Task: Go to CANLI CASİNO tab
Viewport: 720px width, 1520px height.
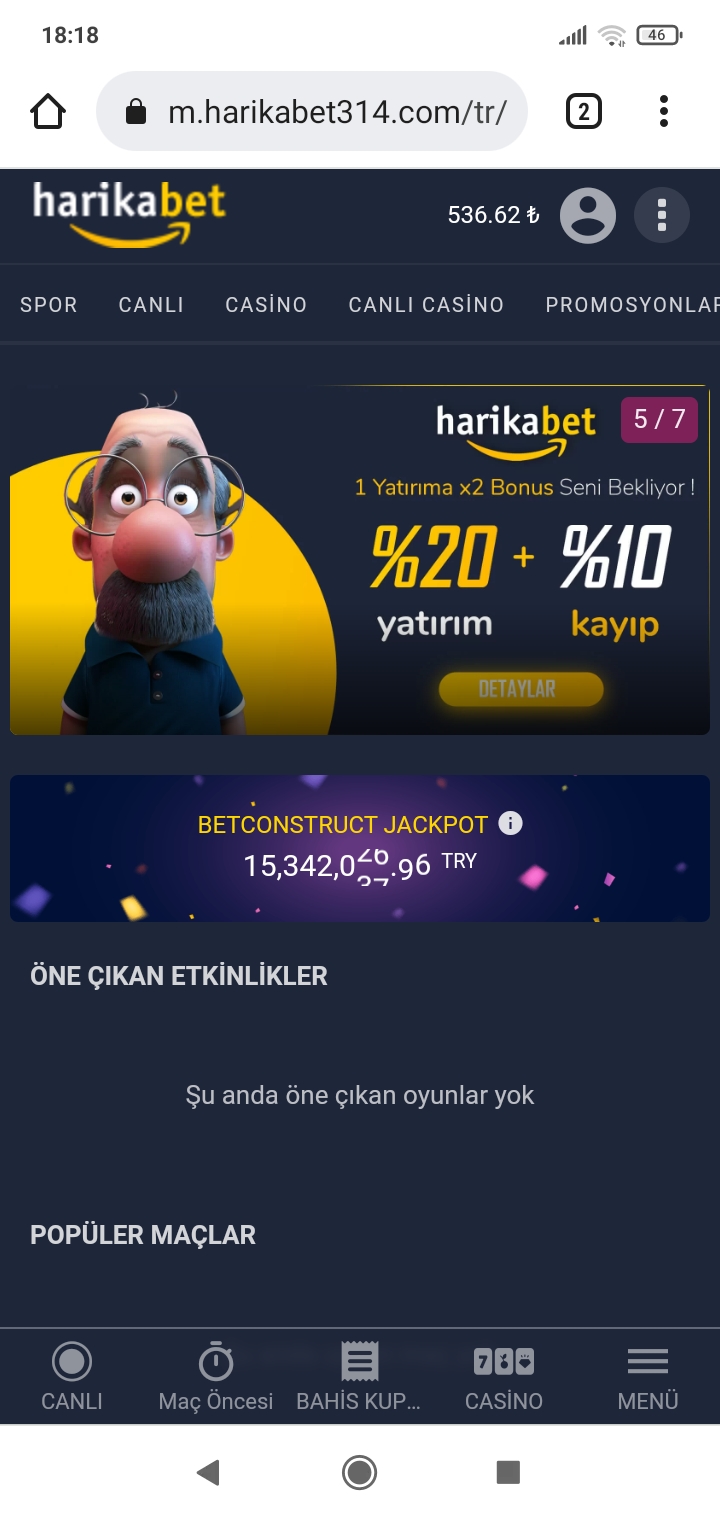Action: [426, 305]
